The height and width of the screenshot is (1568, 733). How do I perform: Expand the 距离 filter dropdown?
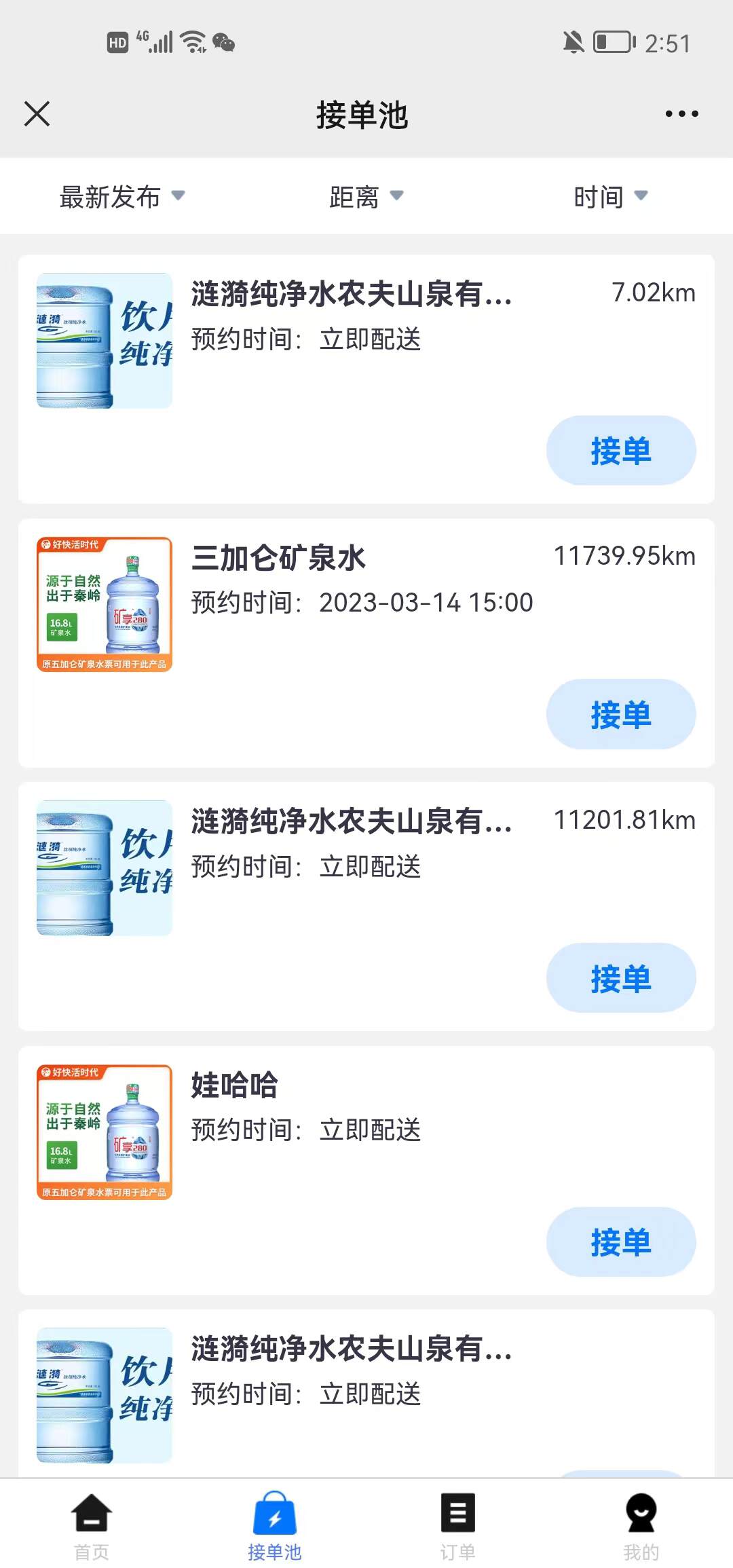[366, 197]
